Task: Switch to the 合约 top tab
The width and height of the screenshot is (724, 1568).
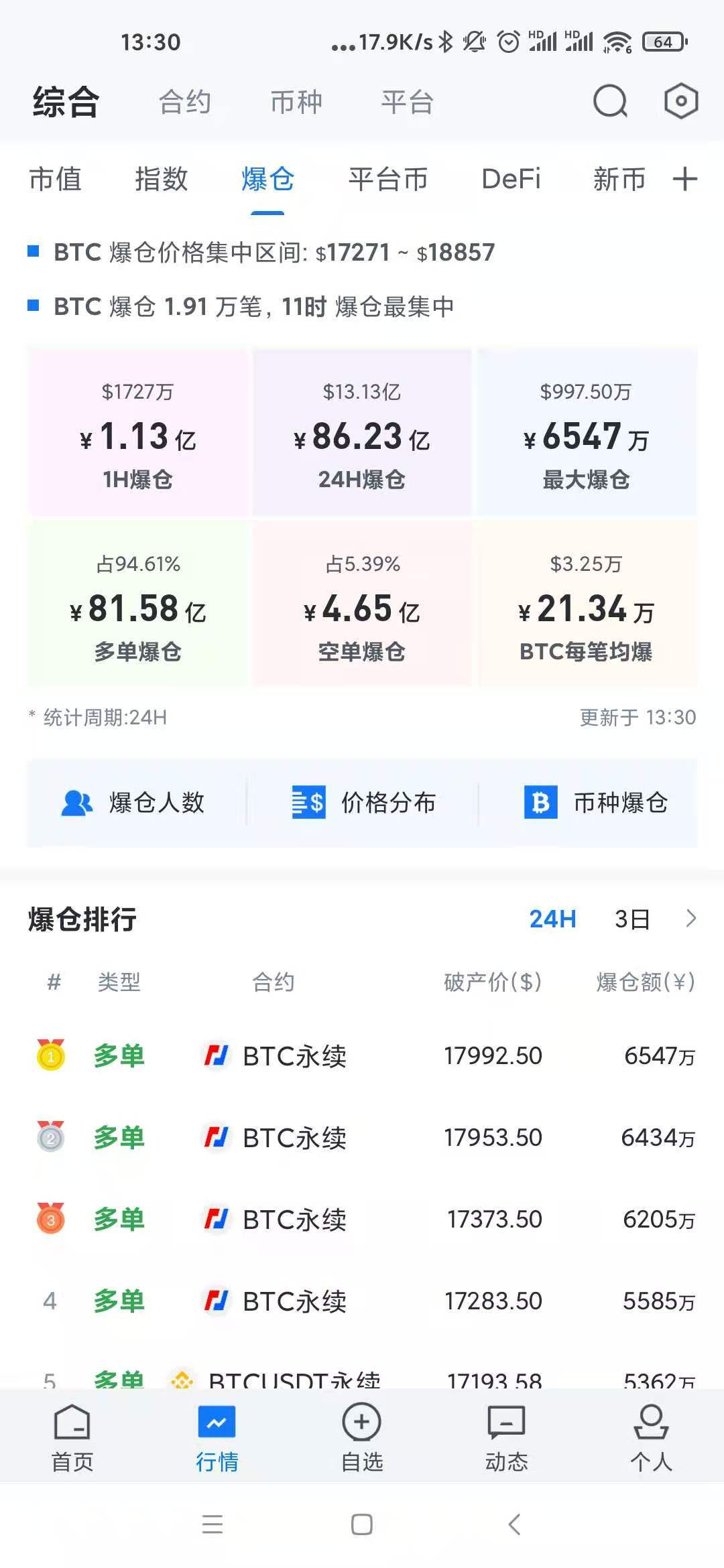Action: (x=185, y=103)
